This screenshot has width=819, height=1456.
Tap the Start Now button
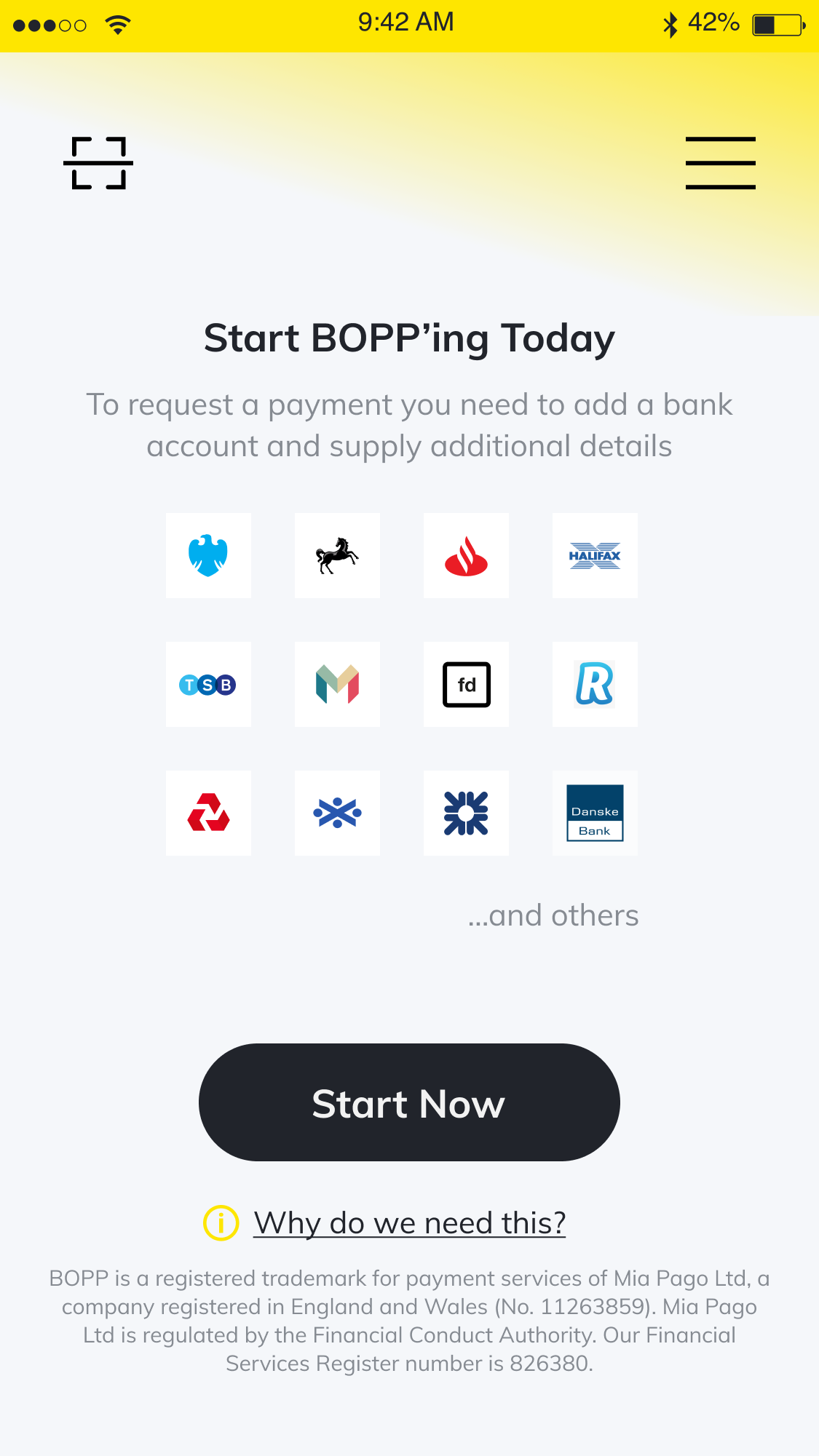click(409, 1102)
